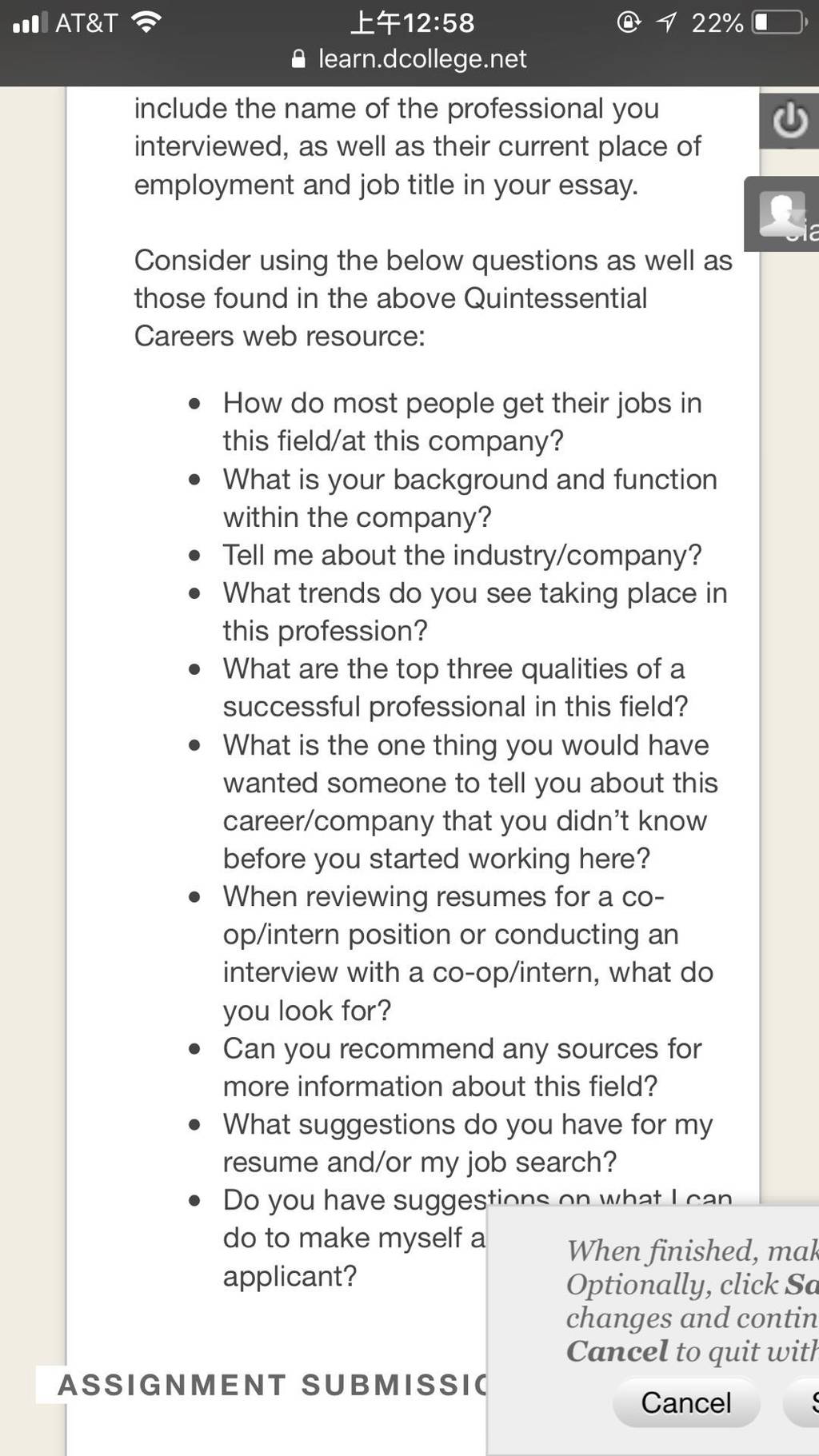
Task: Tap the learn.dcollege.net address bar
Action: tap(409, 58)
